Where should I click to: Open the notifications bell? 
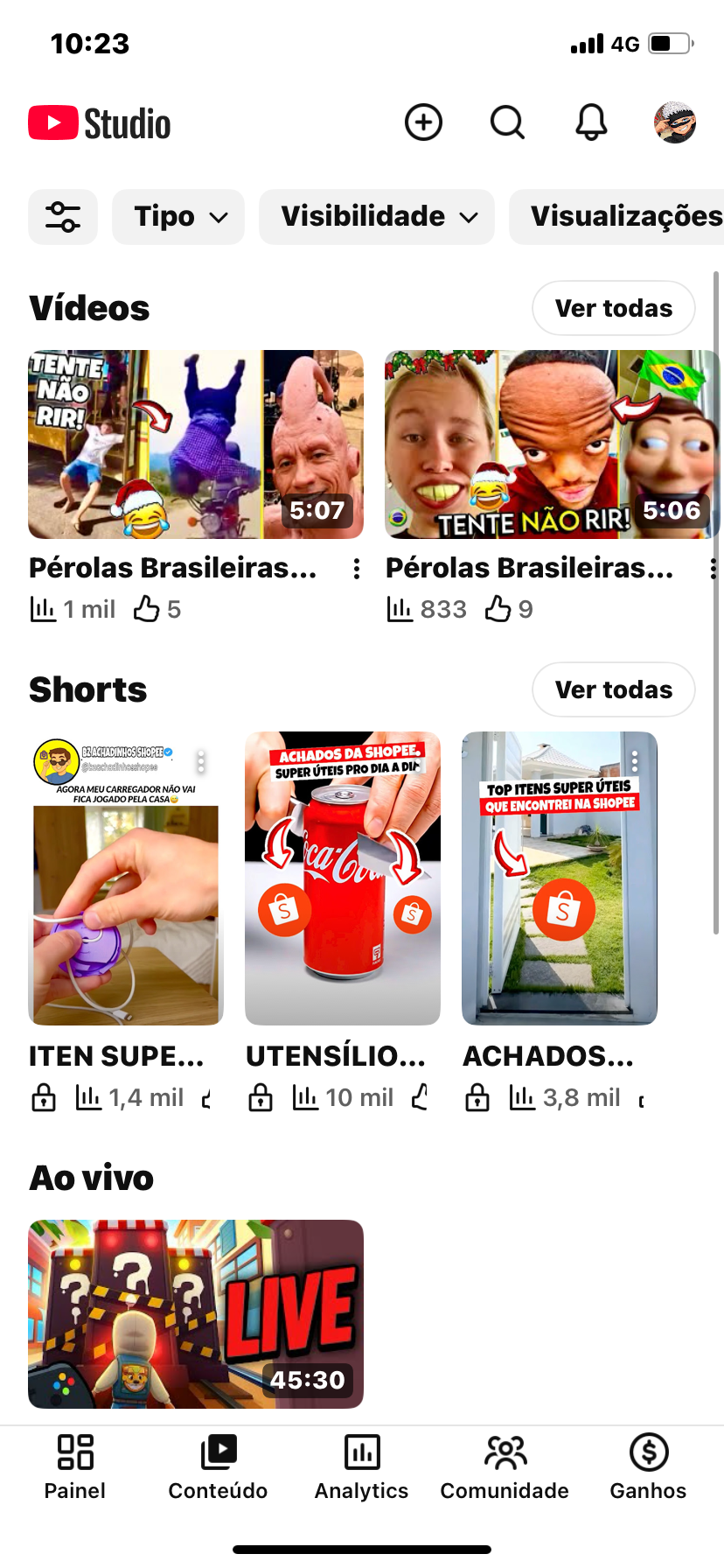point(591,122)
